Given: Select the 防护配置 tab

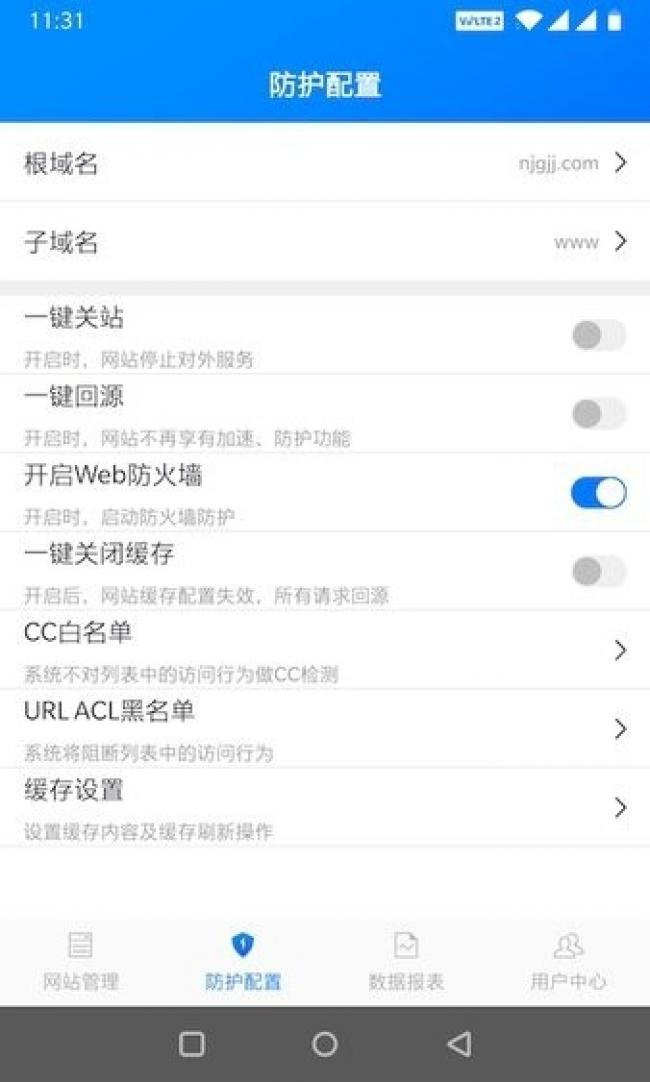Looking at the screenshot, I should 243,961.
